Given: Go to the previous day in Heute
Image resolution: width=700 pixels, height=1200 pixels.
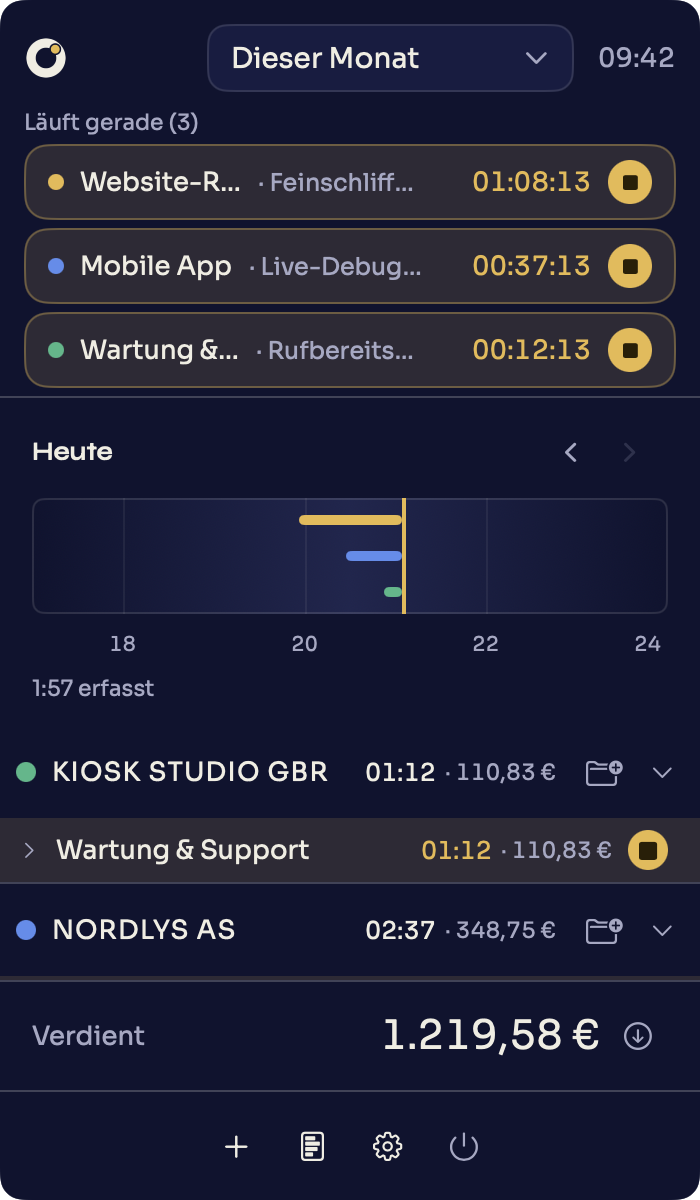Looking at the screenshot, I should point(571,453).
